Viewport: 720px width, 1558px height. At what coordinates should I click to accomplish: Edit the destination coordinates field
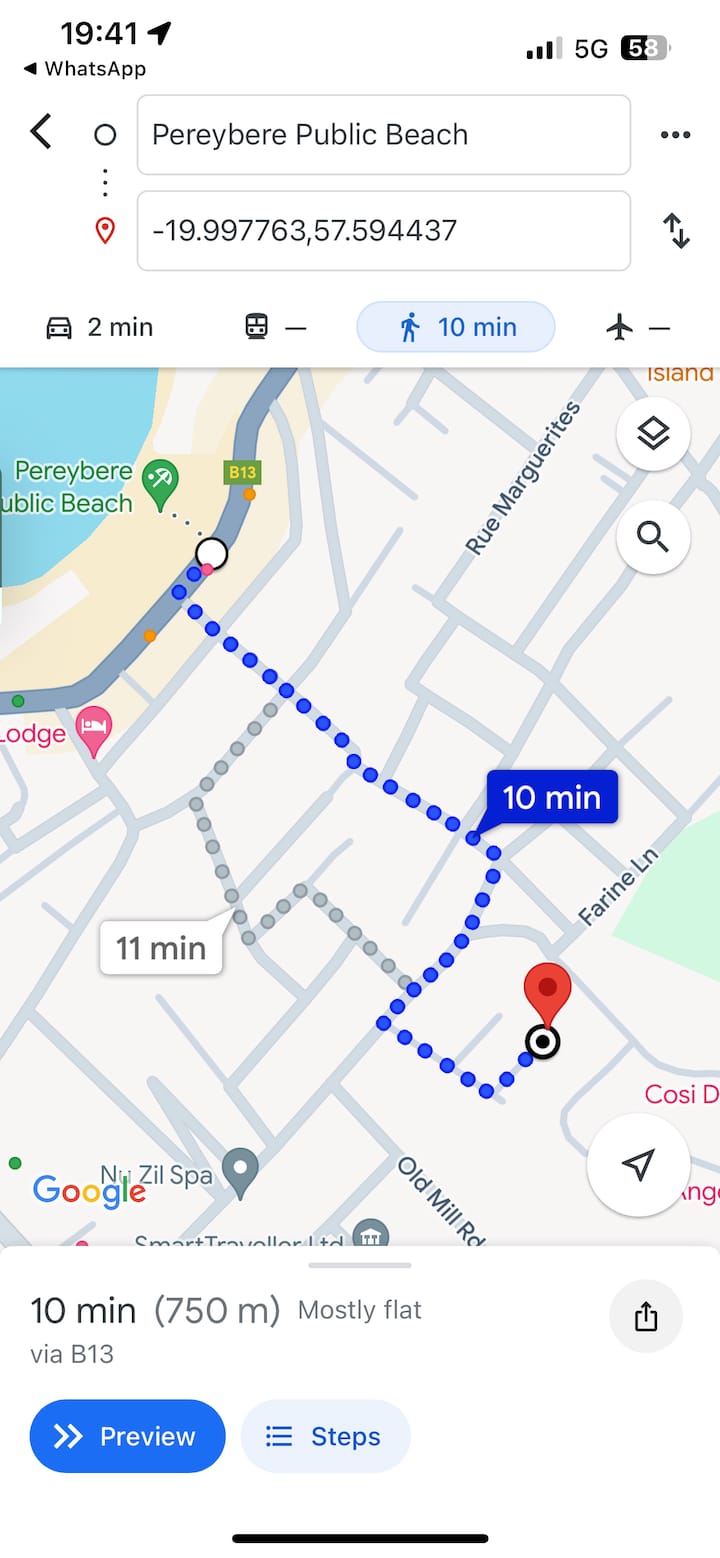pyautogui.click(x=383, y=231)
